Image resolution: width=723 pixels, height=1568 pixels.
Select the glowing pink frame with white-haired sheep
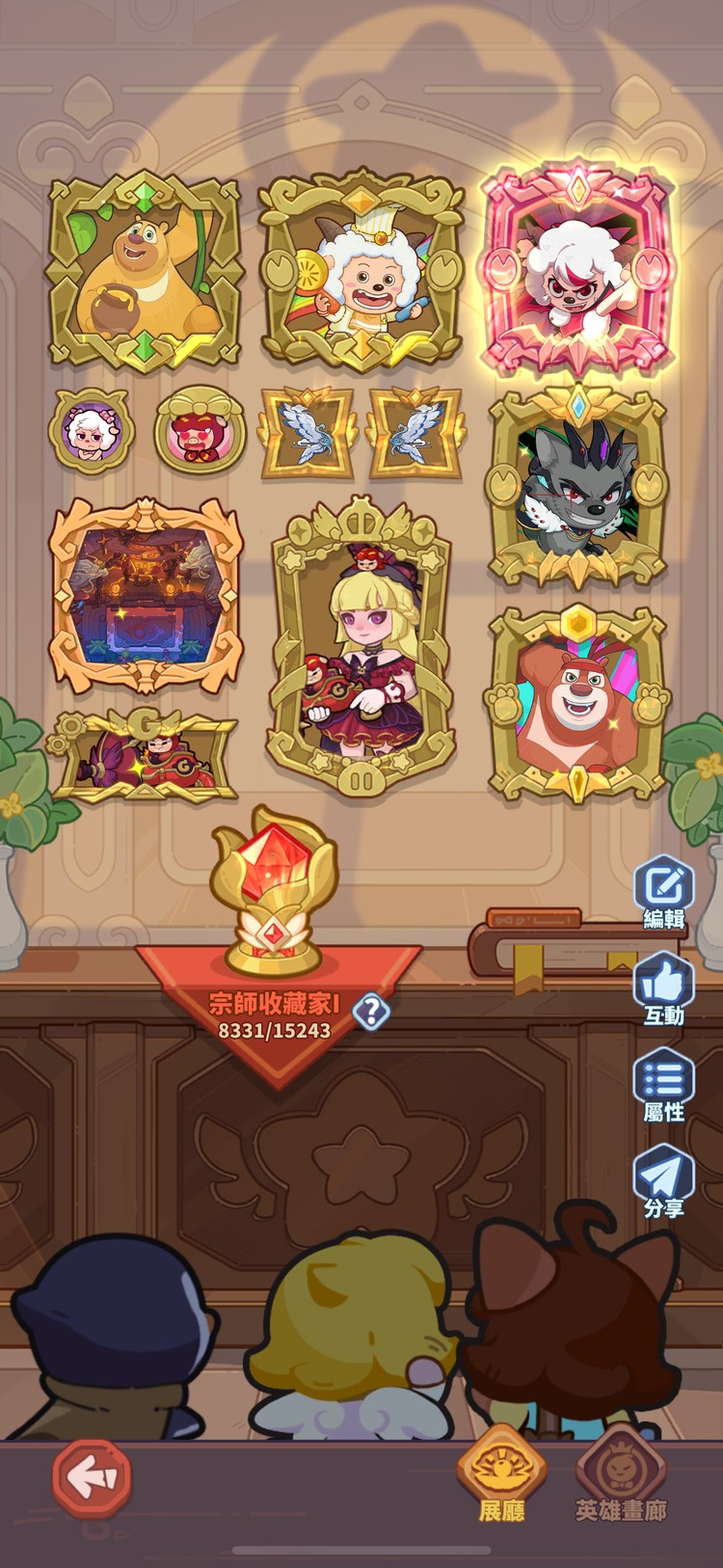click(578, 270)
